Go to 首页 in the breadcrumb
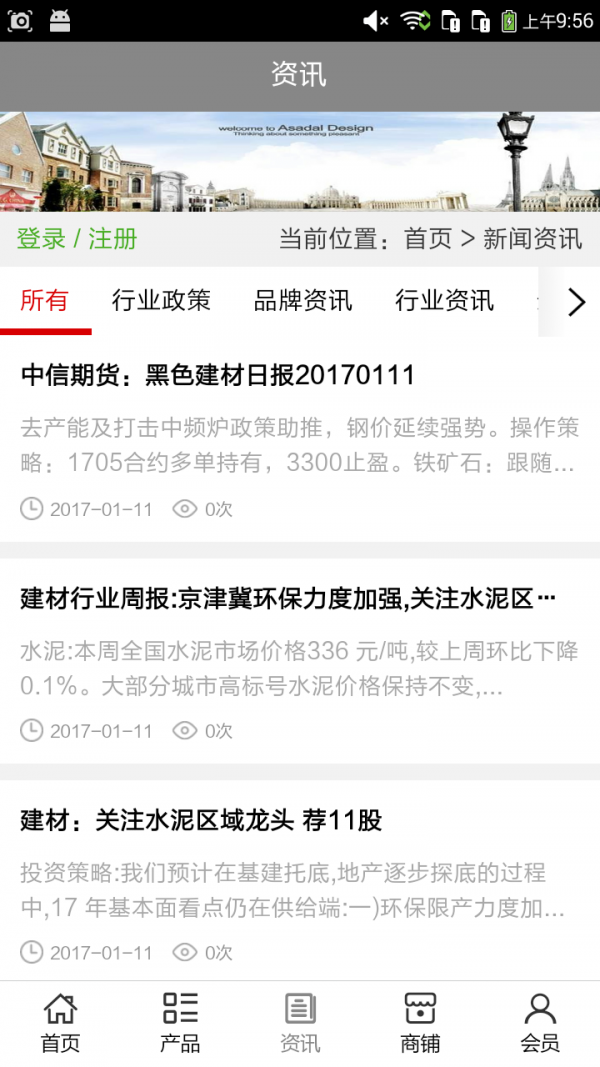 coord(427,239)
